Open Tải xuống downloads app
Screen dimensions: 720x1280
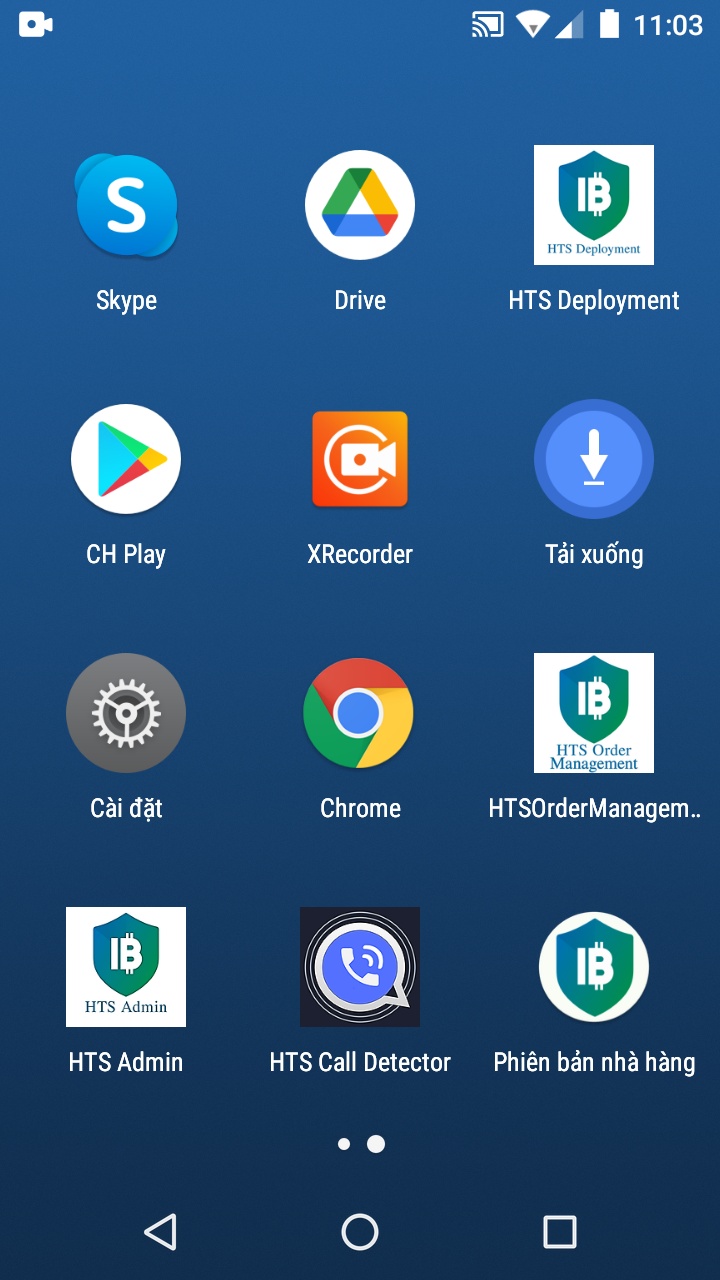[594, 460]
